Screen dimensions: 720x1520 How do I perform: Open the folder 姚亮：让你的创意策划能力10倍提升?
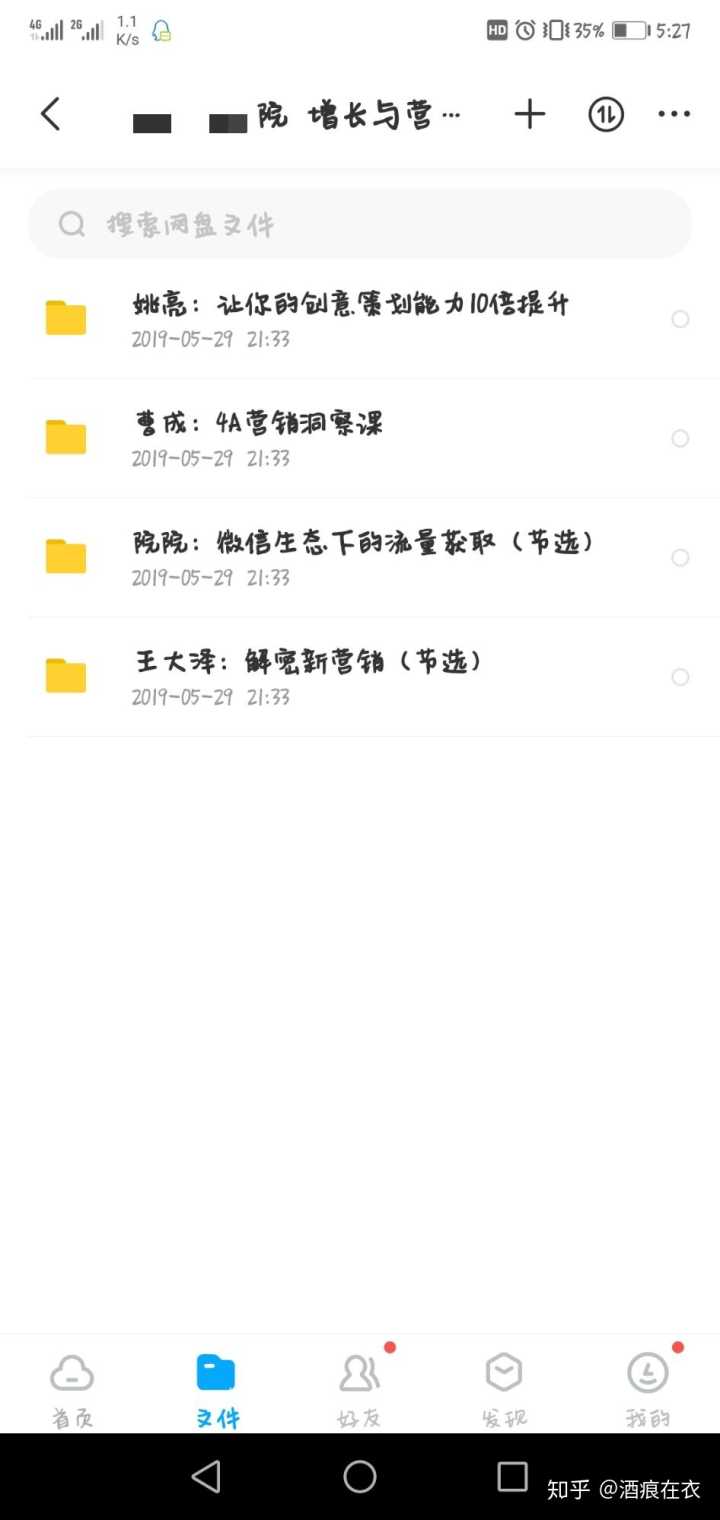pyautogui.click(x=350, y=319)
